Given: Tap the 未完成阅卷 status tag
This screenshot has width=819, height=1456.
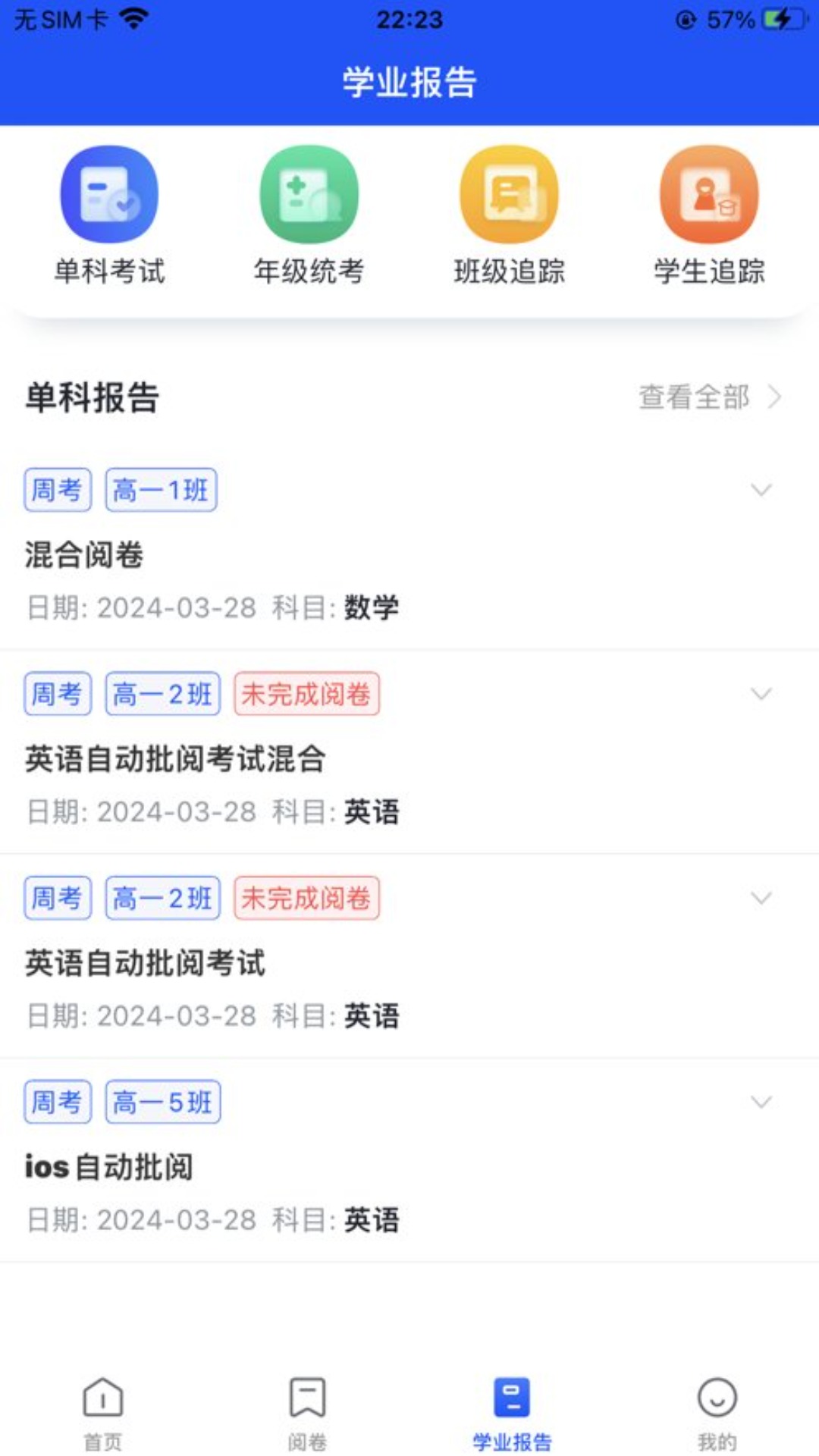Looking at the screenshot, I should coord(306,693).
